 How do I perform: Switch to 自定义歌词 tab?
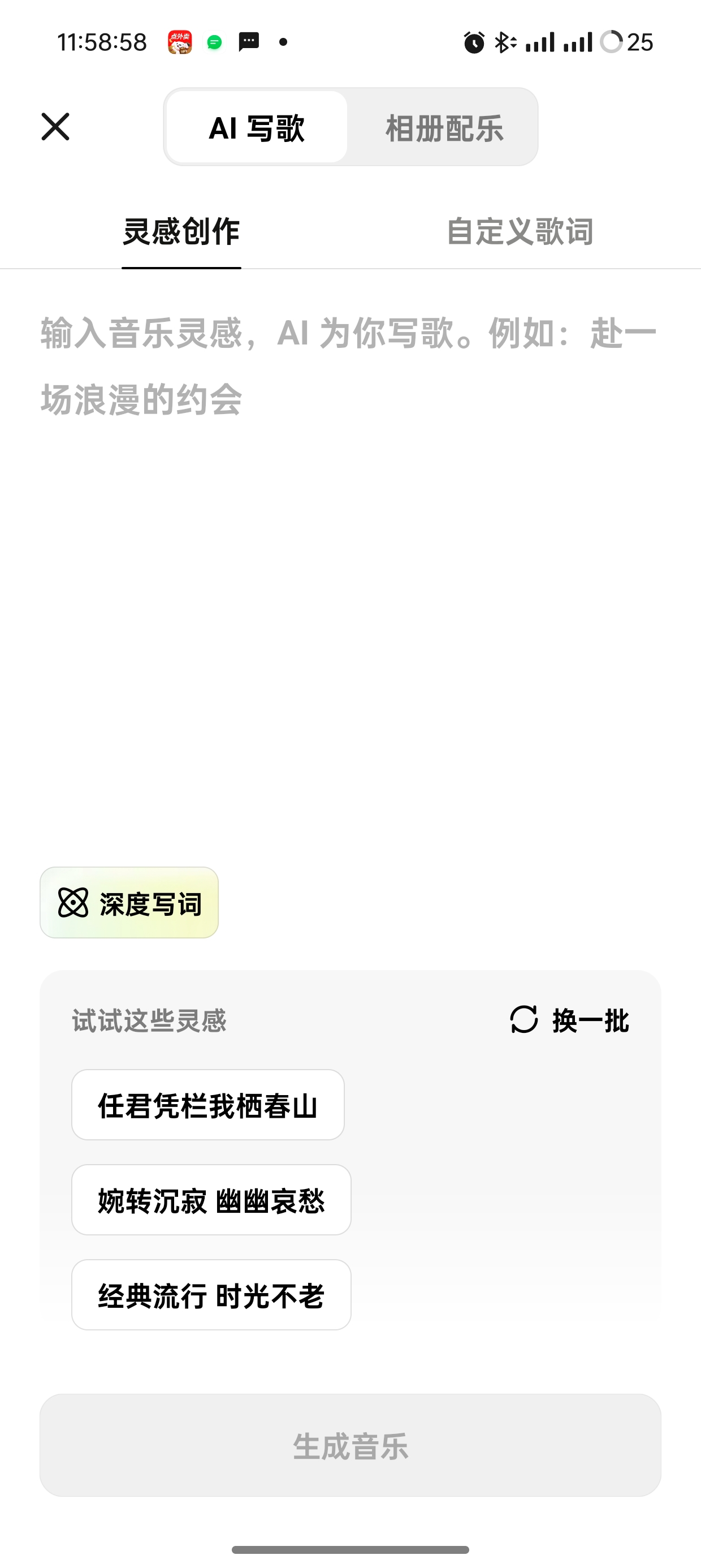pyautogui.click(x=520, y=232)
